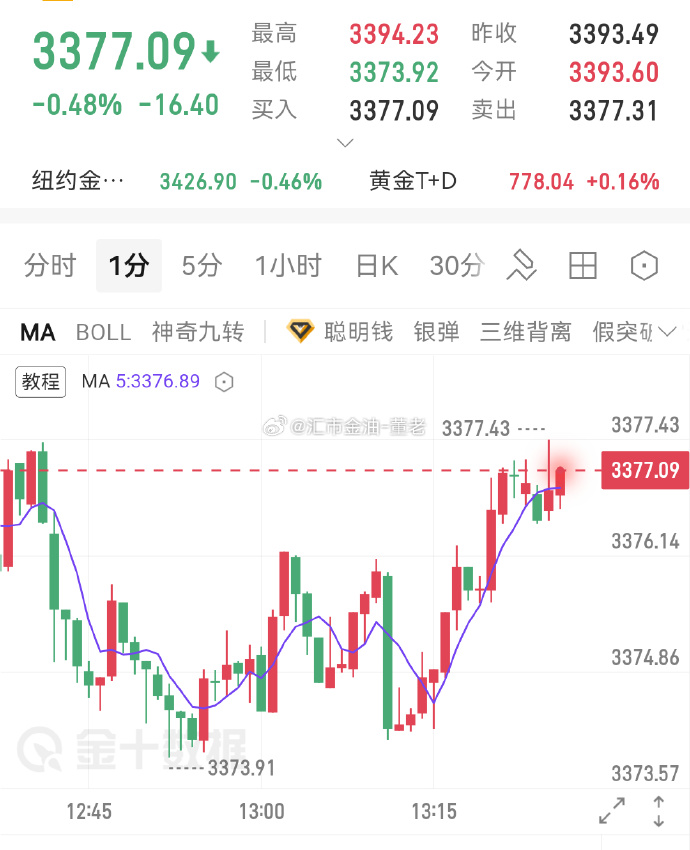Enter fullscreen chart view
Viewport: 690px width, 850px height.
pos(611,810)
